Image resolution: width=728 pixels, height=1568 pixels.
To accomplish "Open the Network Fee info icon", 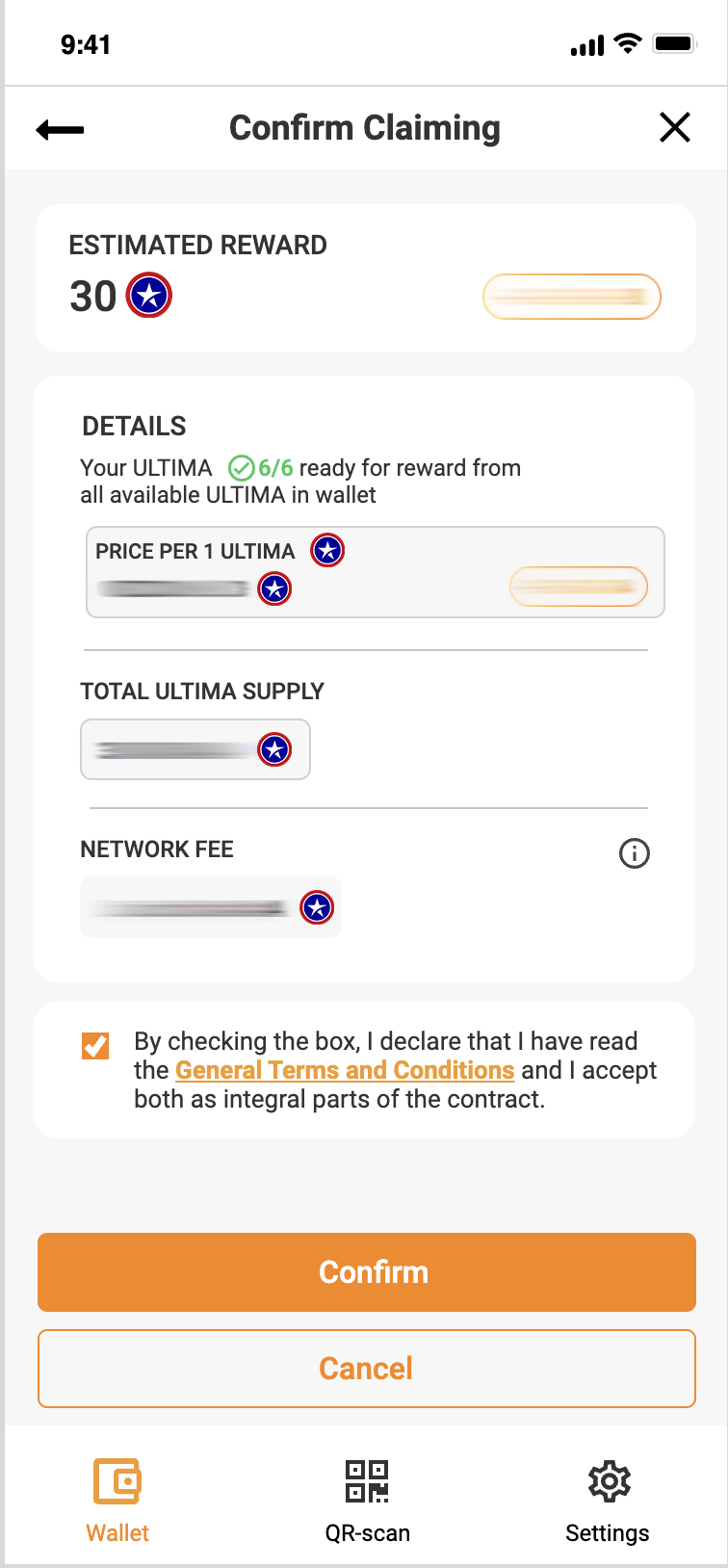I will coord(634,852).
